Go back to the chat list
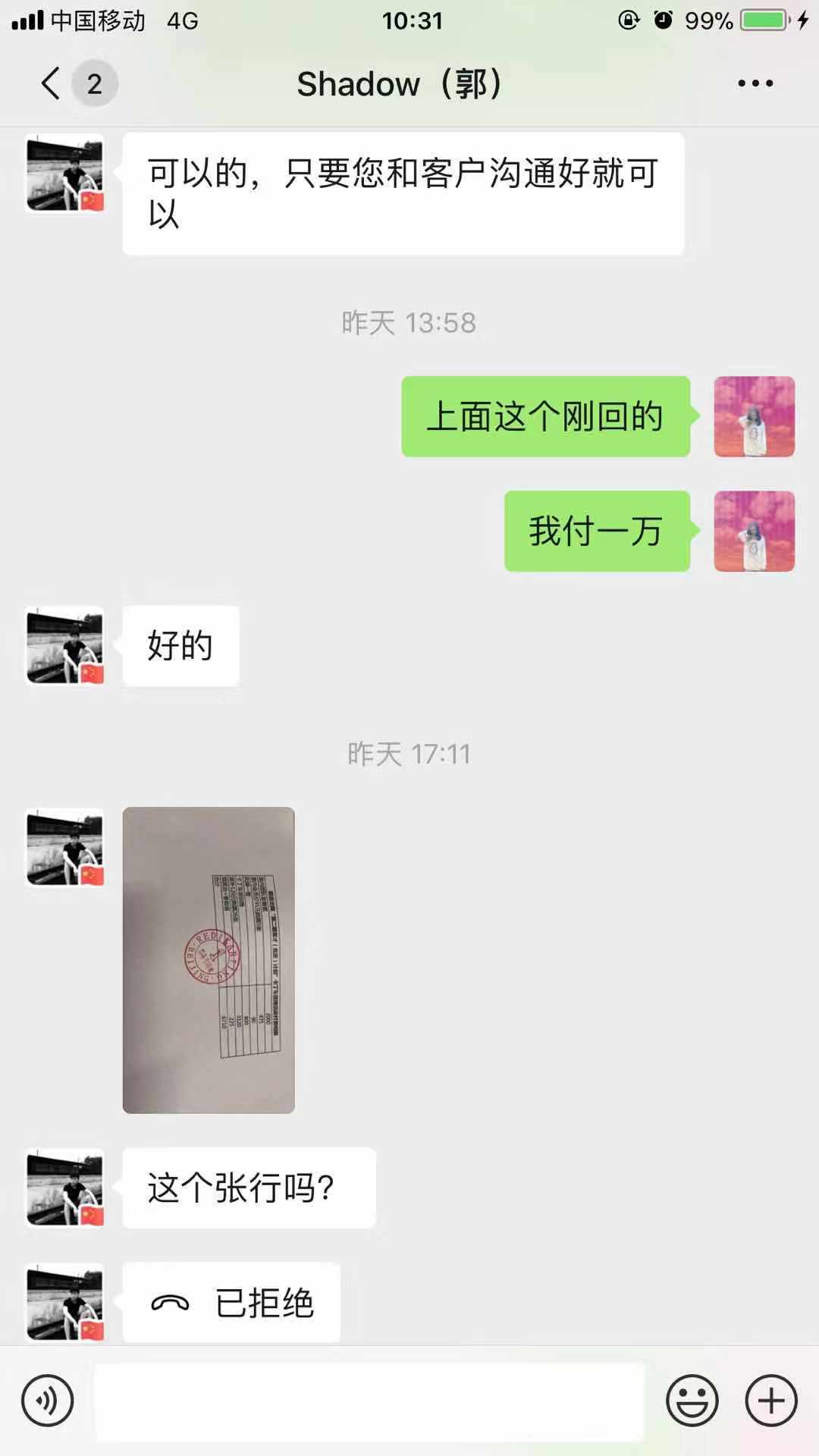 [x=52, y=83]
